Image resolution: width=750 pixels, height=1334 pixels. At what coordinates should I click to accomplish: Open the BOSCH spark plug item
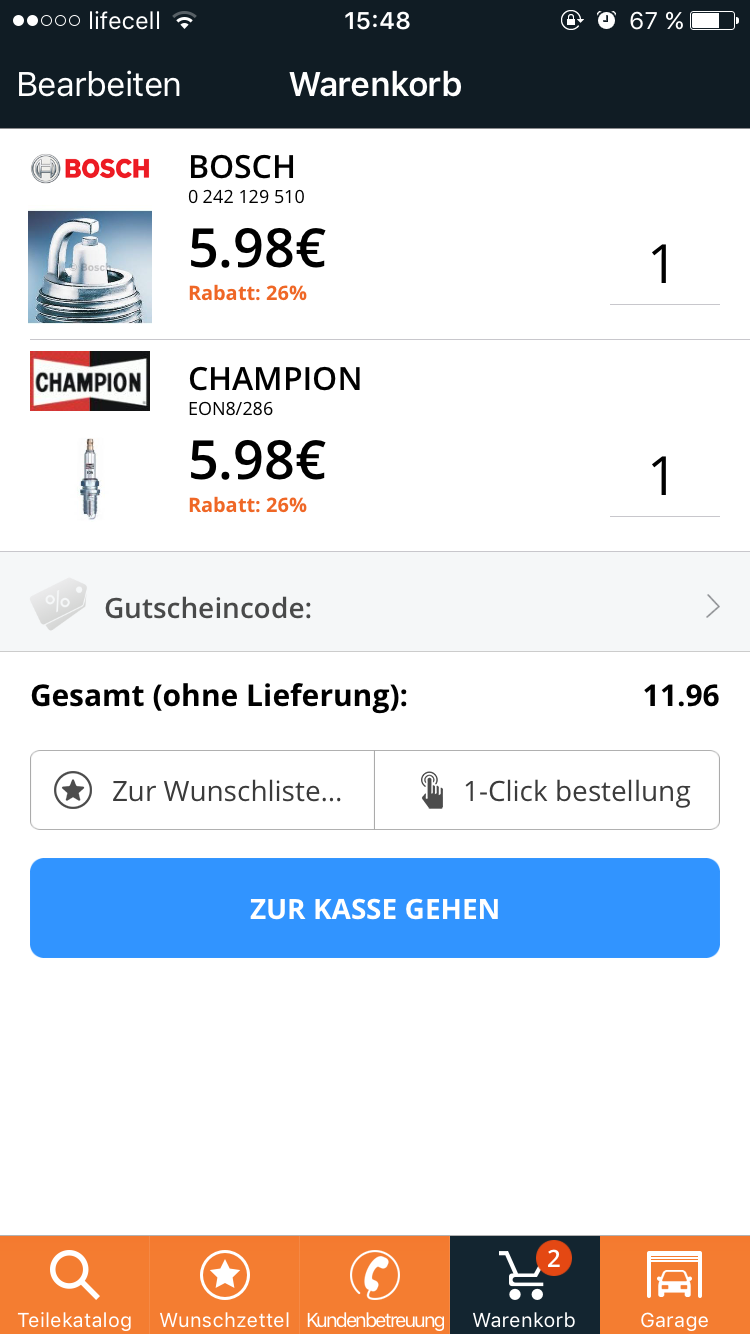(300, 235)
